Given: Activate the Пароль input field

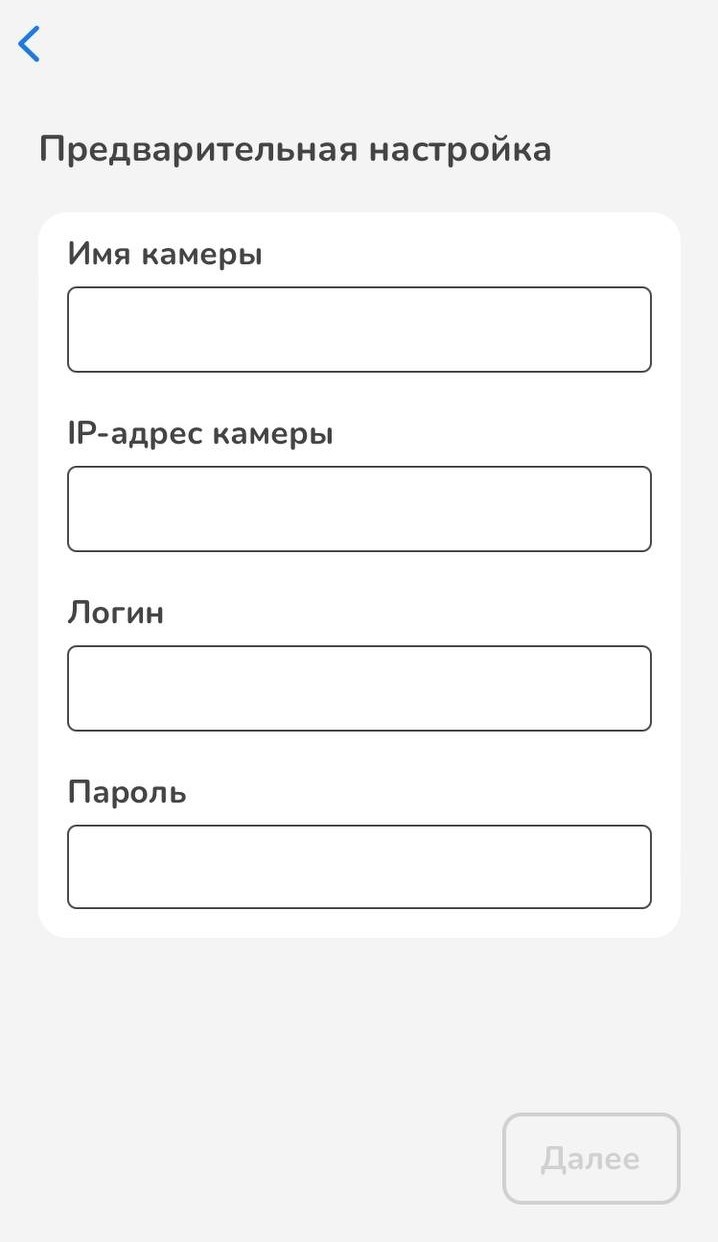Looking at the screenshot, I should 359,867.
